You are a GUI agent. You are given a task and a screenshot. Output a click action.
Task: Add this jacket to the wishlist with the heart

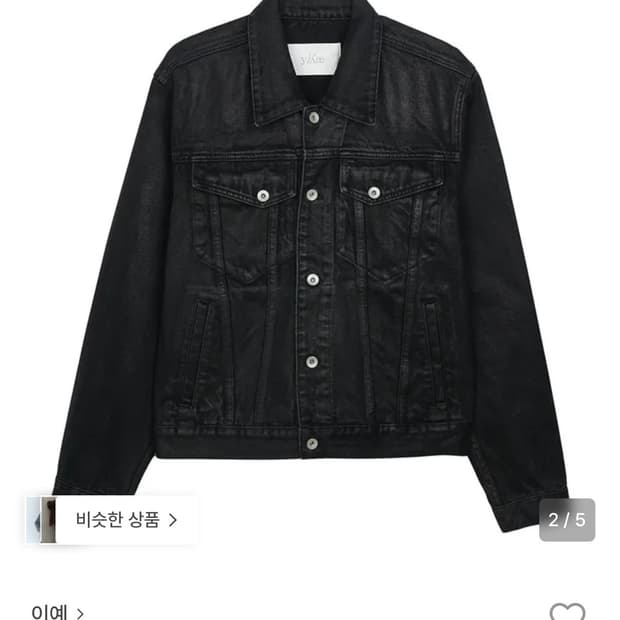tap(567, 612)
